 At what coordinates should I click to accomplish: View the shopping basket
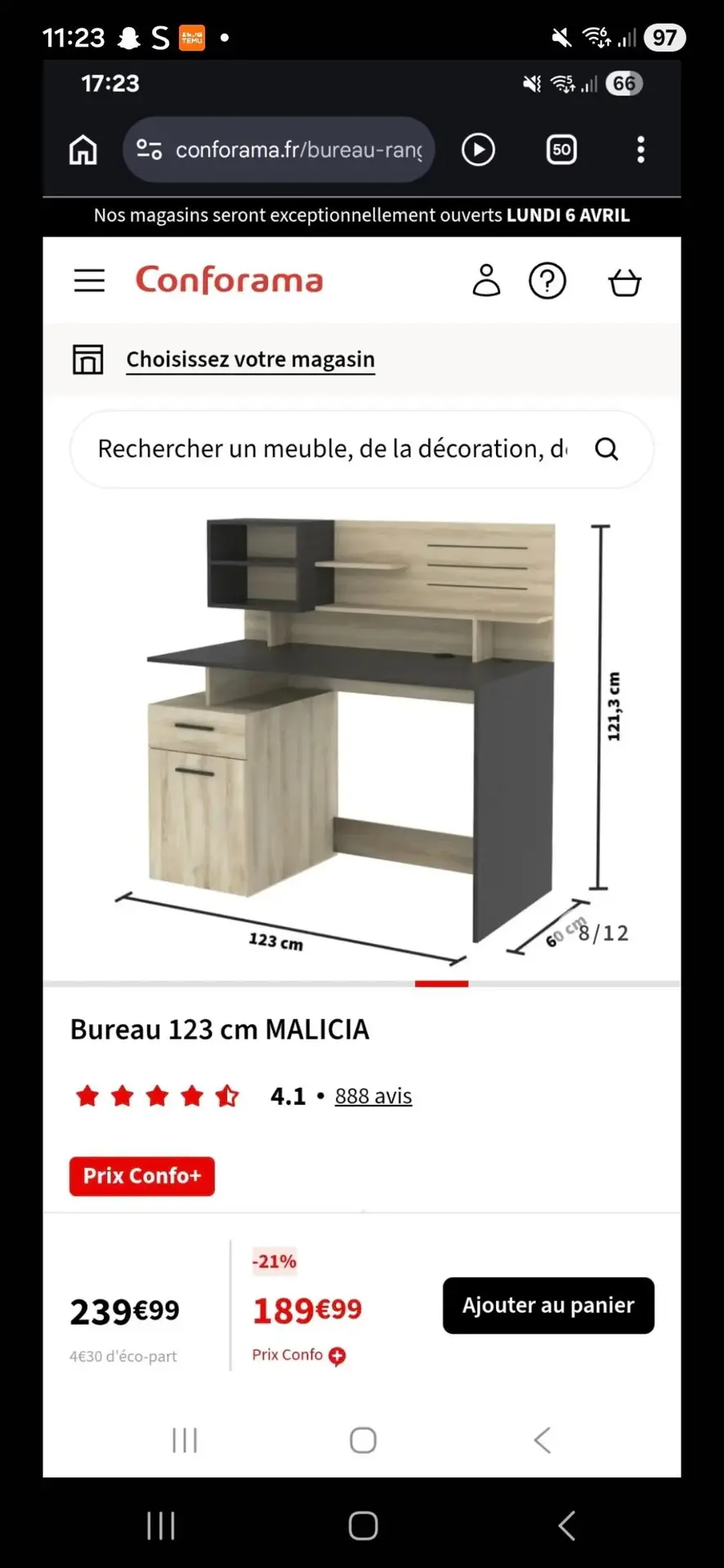[x=625, y=283]
